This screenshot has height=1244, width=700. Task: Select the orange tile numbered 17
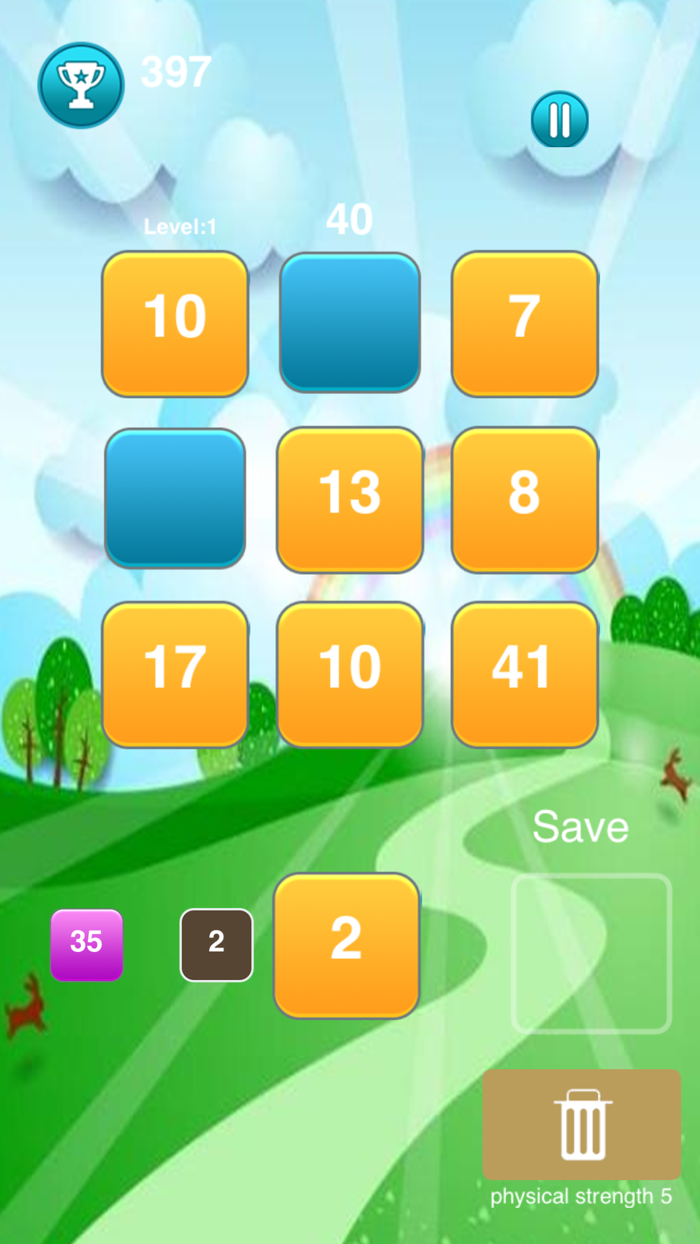tap(175, 674)
